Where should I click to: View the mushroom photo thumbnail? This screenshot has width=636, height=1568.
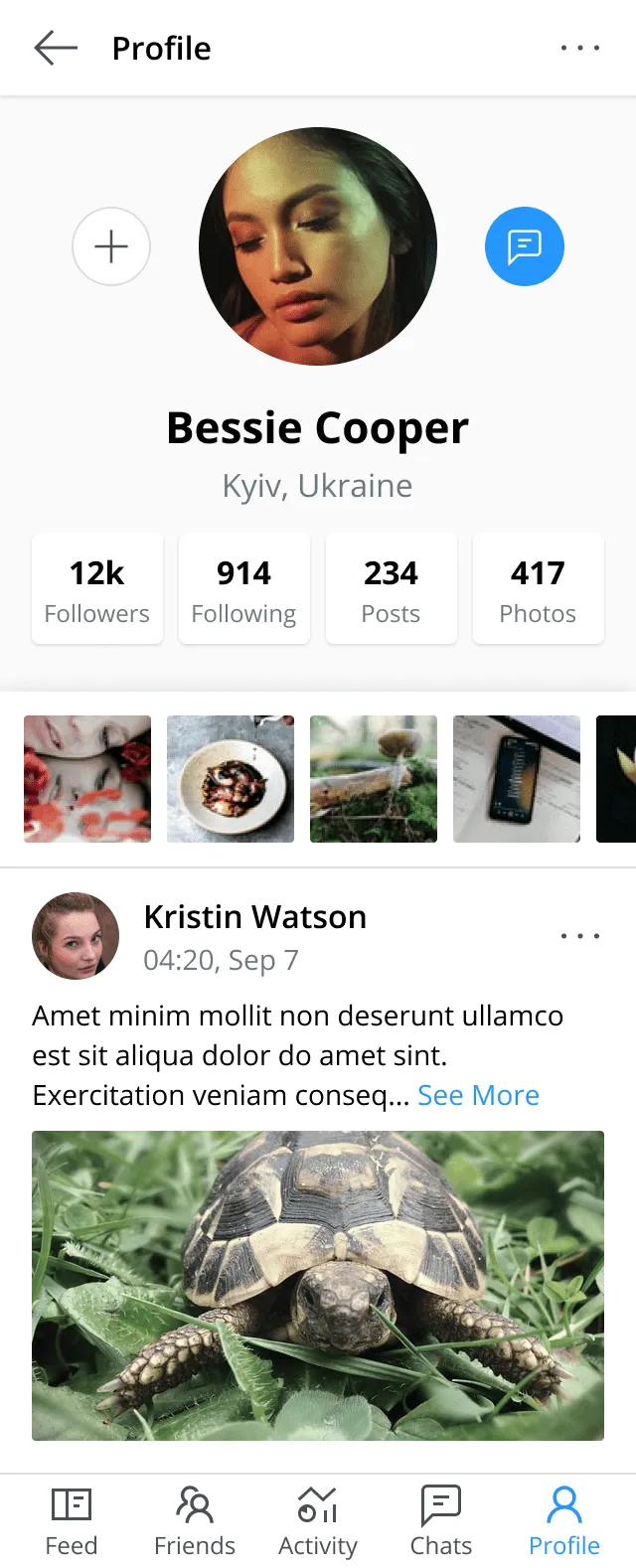[x=374, y=779]
